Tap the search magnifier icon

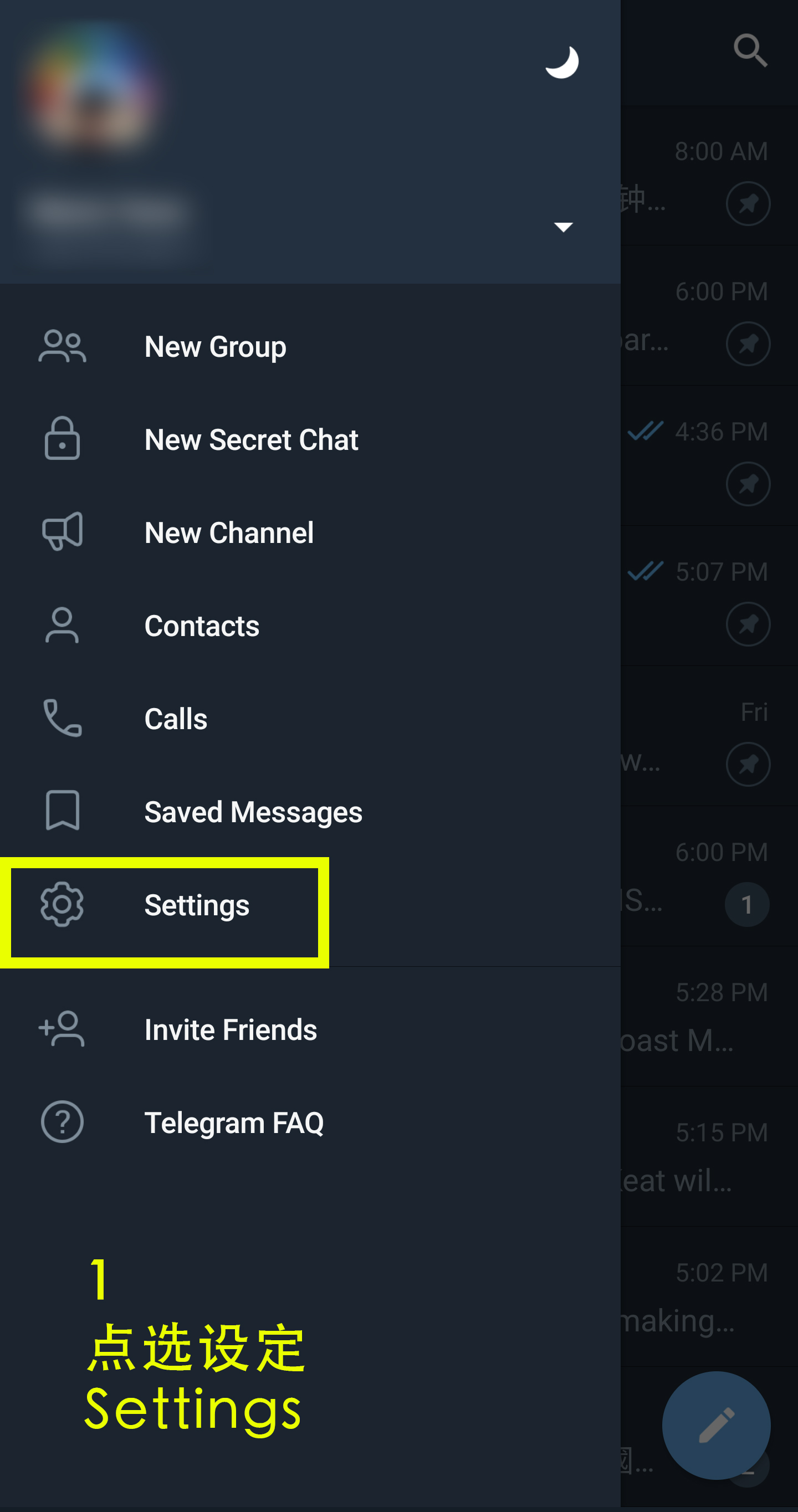[x=750, y=50]
